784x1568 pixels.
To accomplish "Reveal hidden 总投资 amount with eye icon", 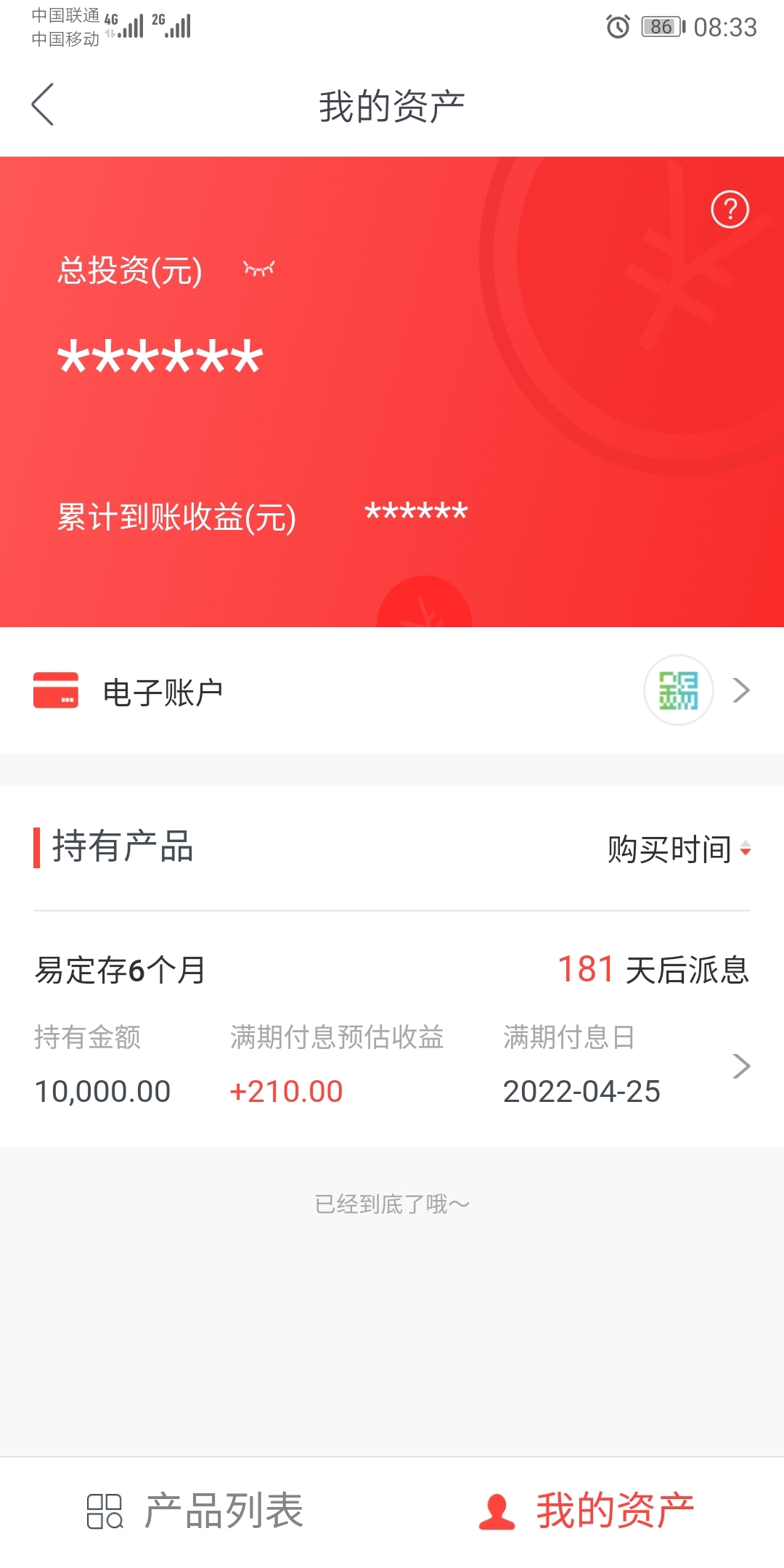I will (x=259, y=269).
